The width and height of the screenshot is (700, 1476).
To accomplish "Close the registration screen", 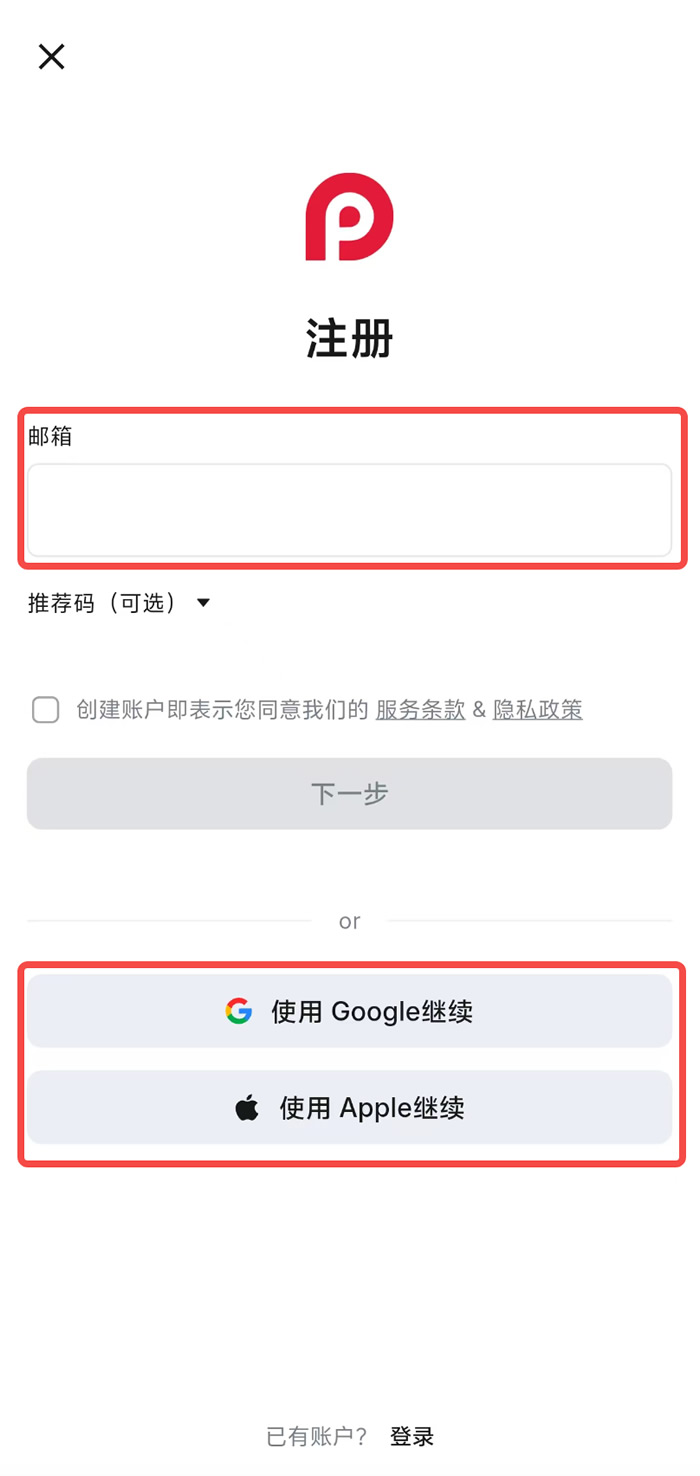I will 51,57.
